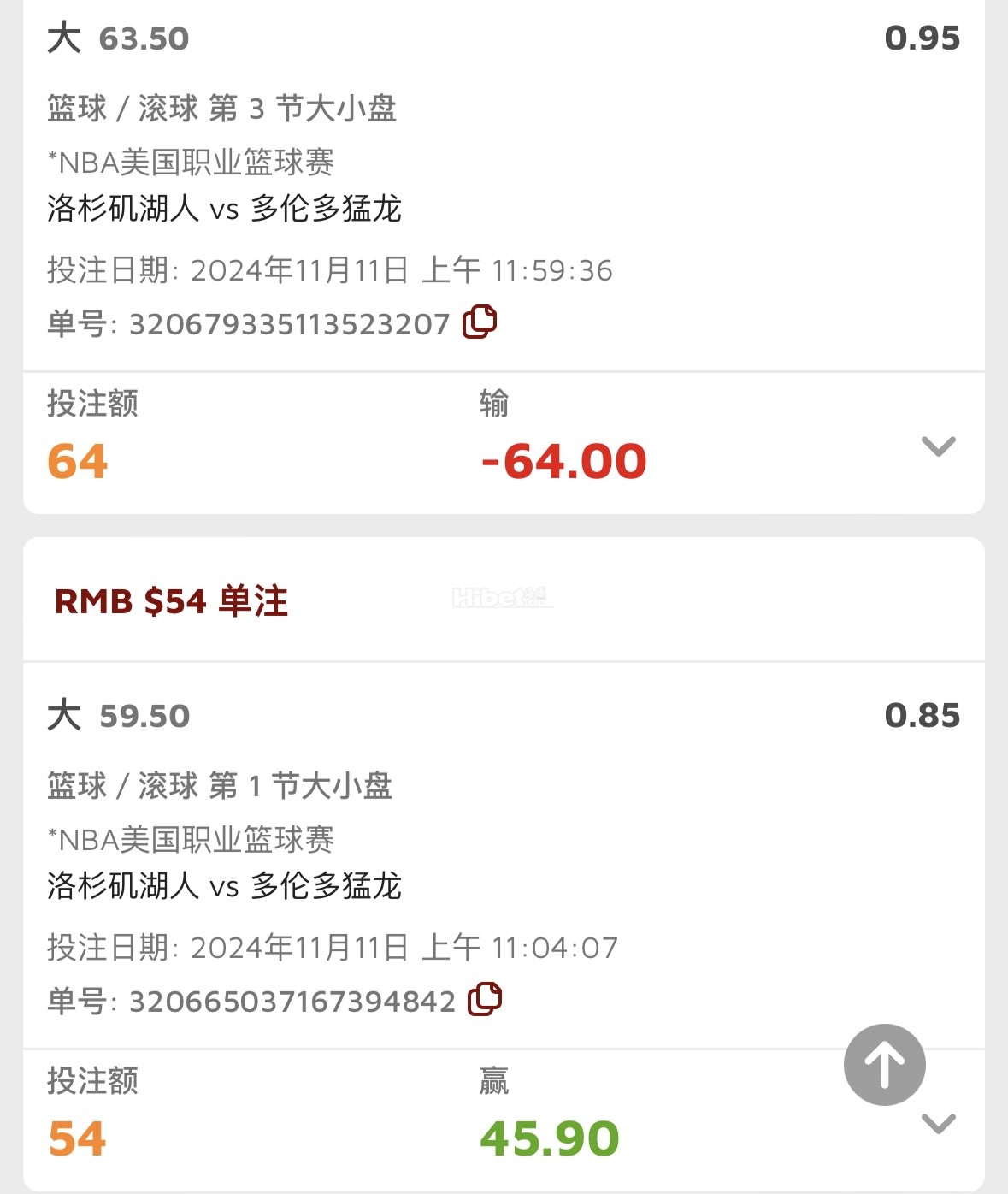Viewport: 1008px width, 1194px height.
Task: Collapse the first bet's detail chevron
Action: pos(939,445)
